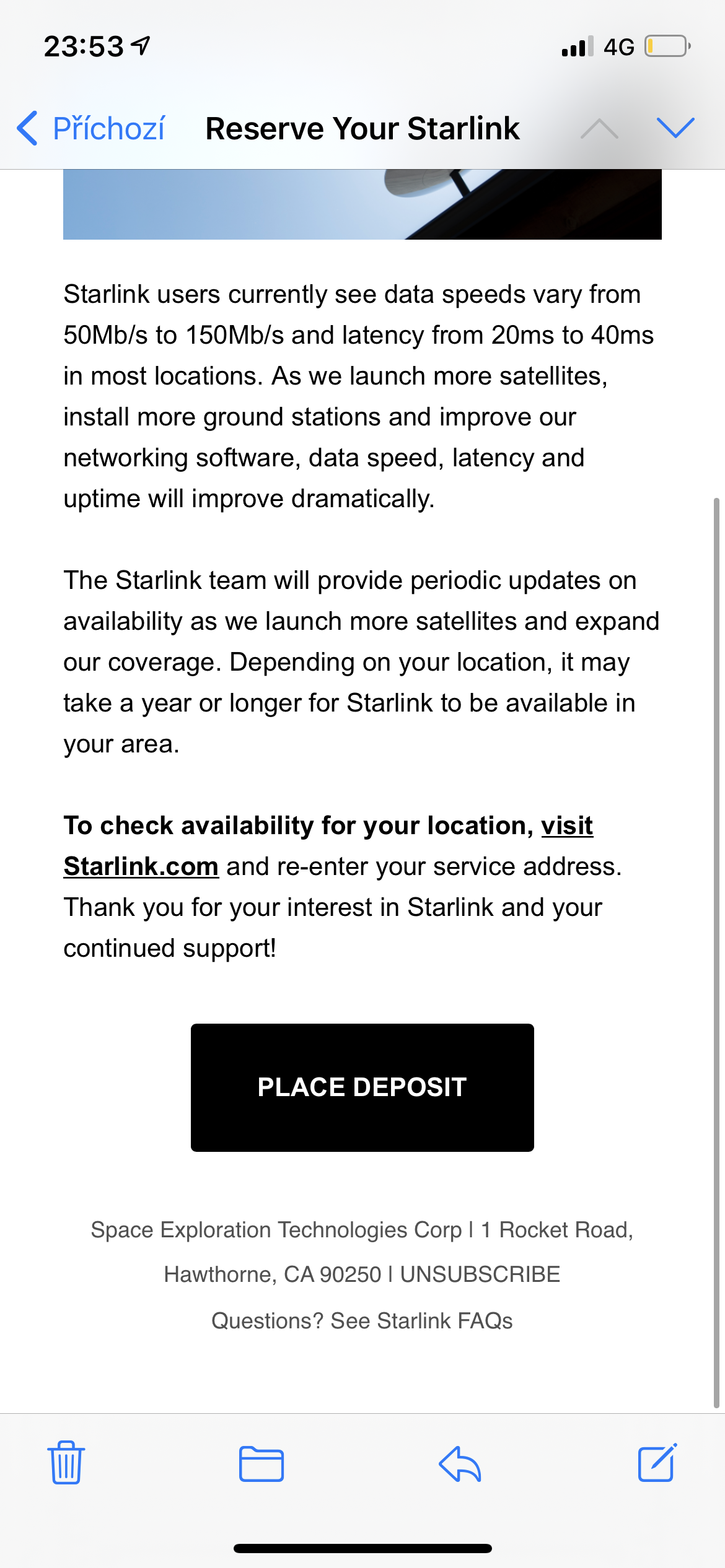Image resolution: width=725 pixels, height=1568 pixels.
Task: Compose a new message
Action: [657, 1463]
